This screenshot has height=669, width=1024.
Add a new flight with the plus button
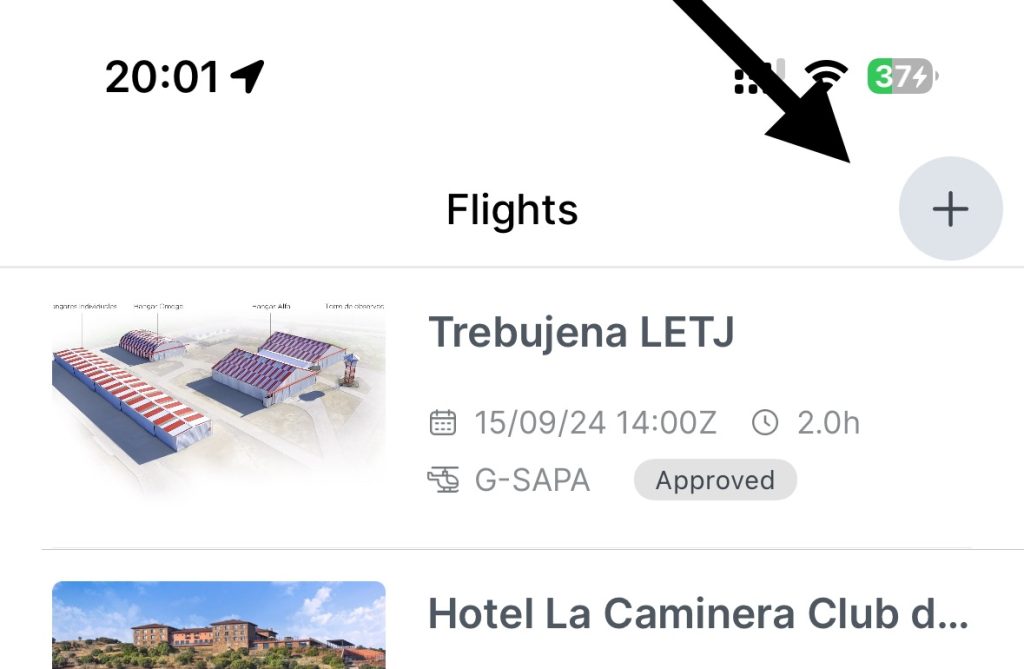coord(950,209)
